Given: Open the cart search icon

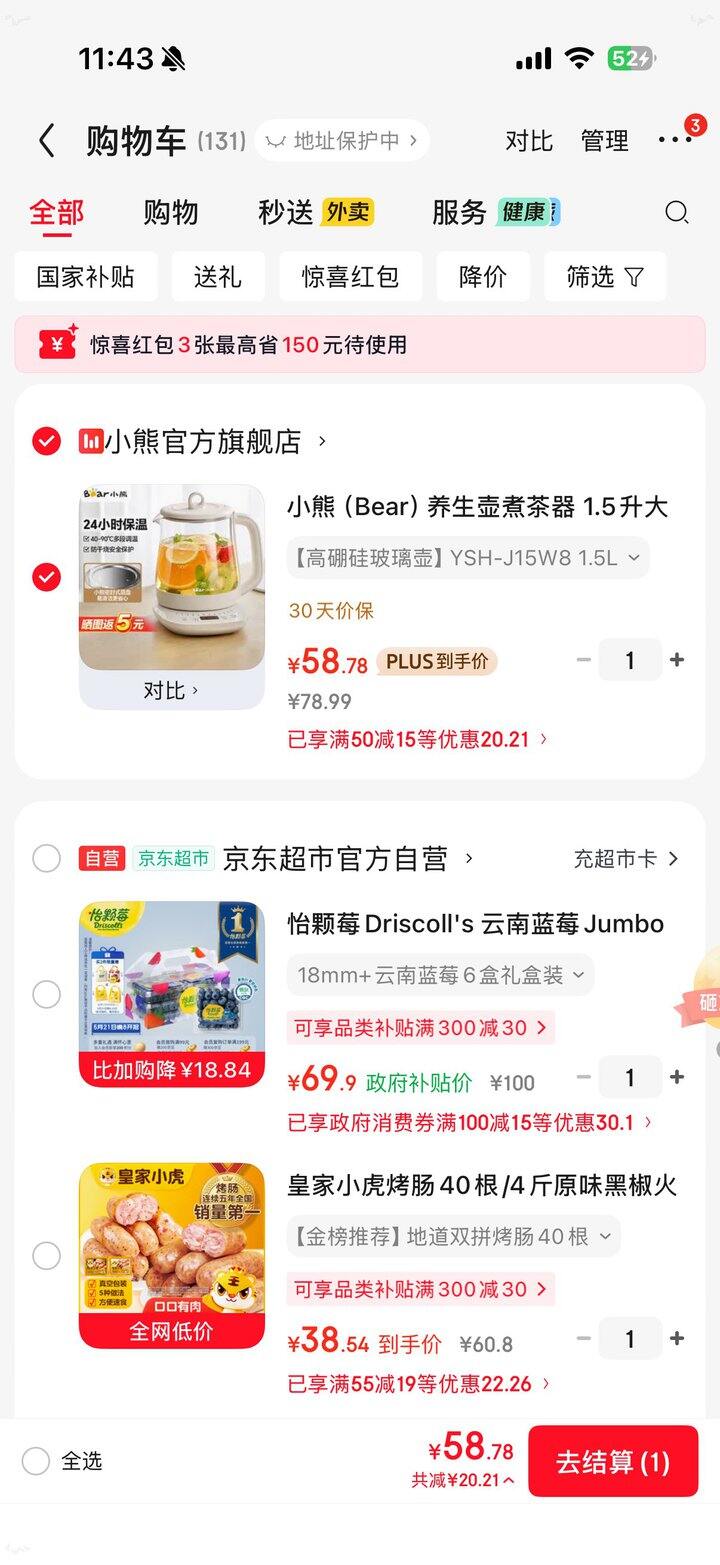Looking at the screenshot, I should (x=677, y=212).
